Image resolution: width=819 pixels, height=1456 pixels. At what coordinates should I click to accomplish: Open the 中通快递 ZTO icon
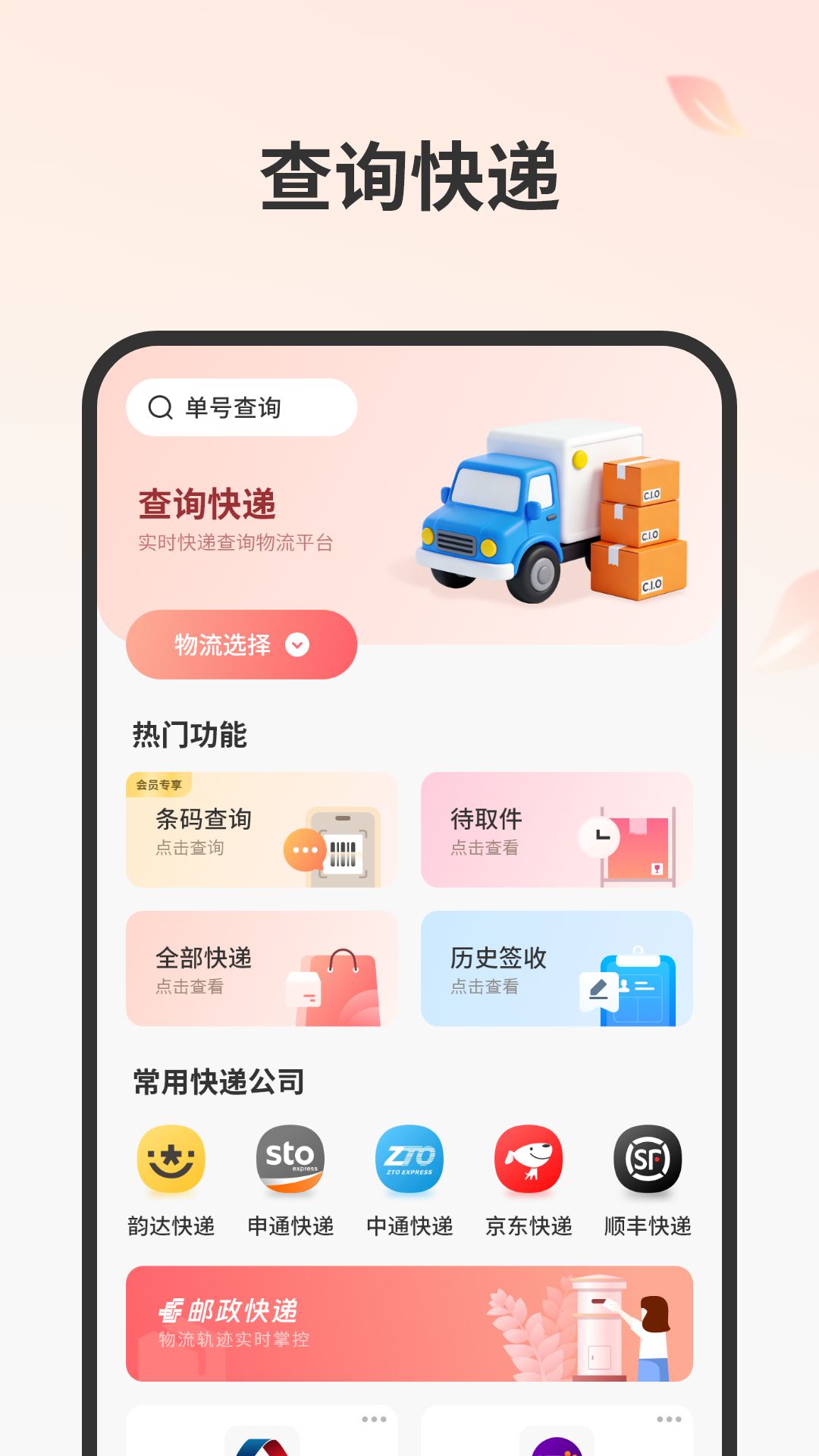tap(409, 1160)
